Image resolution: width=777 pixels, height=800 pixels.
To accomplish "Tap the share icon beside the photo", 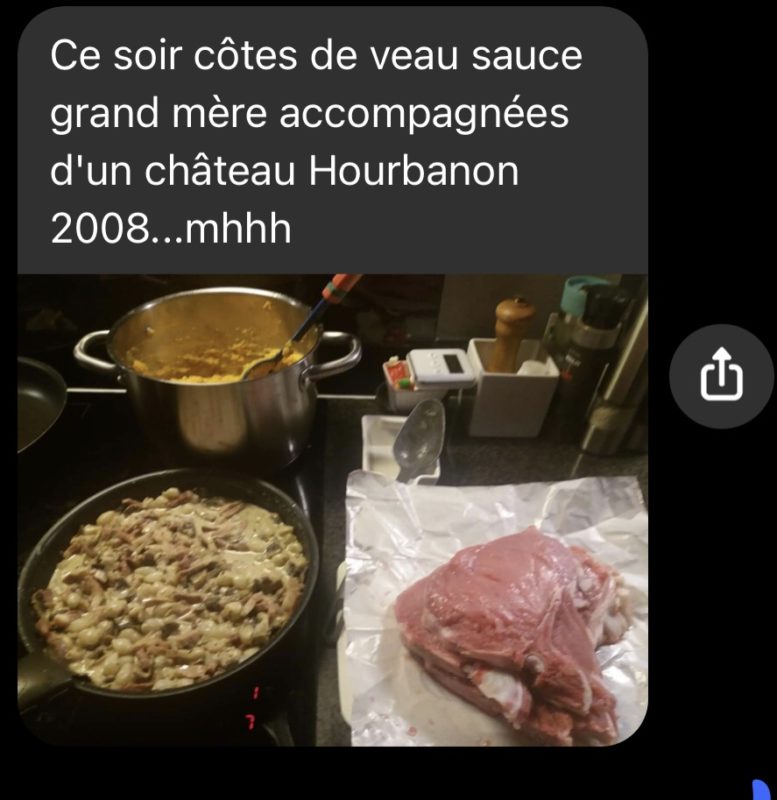I will pos(721,377).
